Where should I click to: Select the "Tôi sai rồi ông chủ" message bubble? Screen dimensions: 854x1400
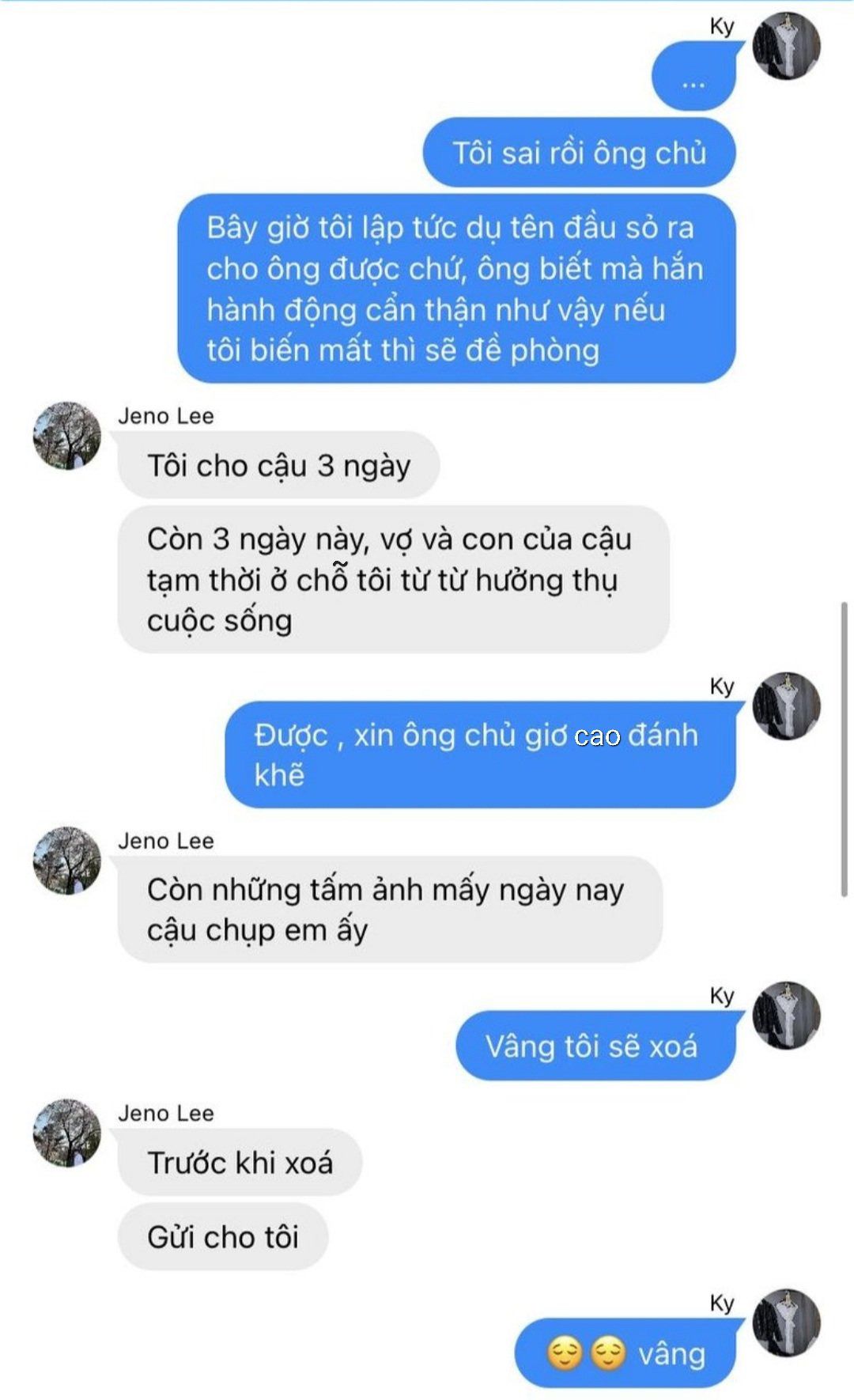coord(579,153)
